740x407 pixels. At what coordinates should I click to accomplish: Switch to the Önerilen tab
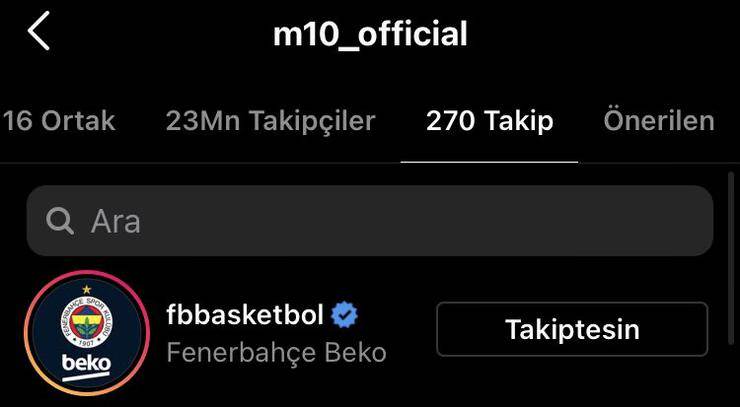coord(658,122)
